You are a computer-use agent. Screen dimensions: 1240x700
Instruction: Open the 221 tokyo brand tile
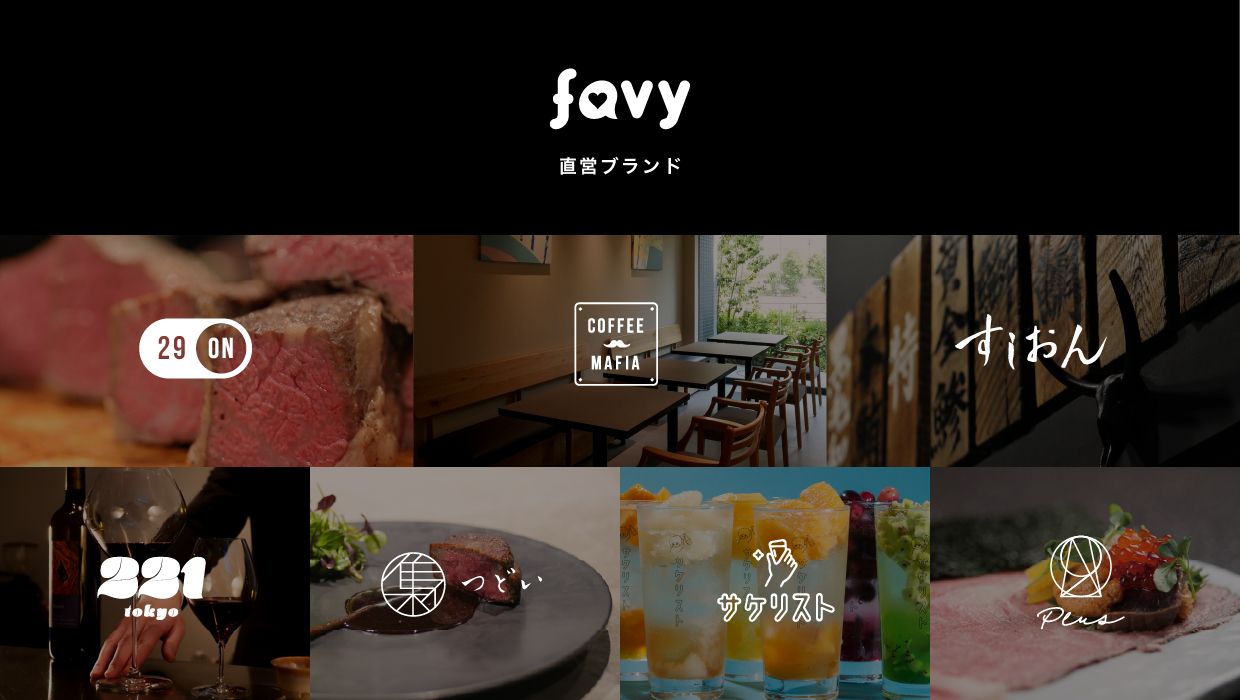pyautogui.click(x=153, y=586)
